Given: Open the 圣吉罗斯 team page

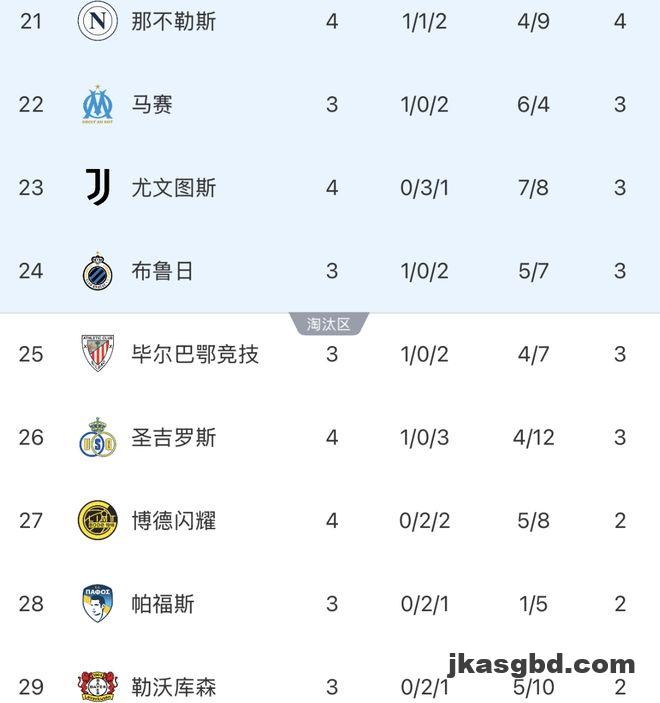Looking at the screenshot, I should [173, 438].
